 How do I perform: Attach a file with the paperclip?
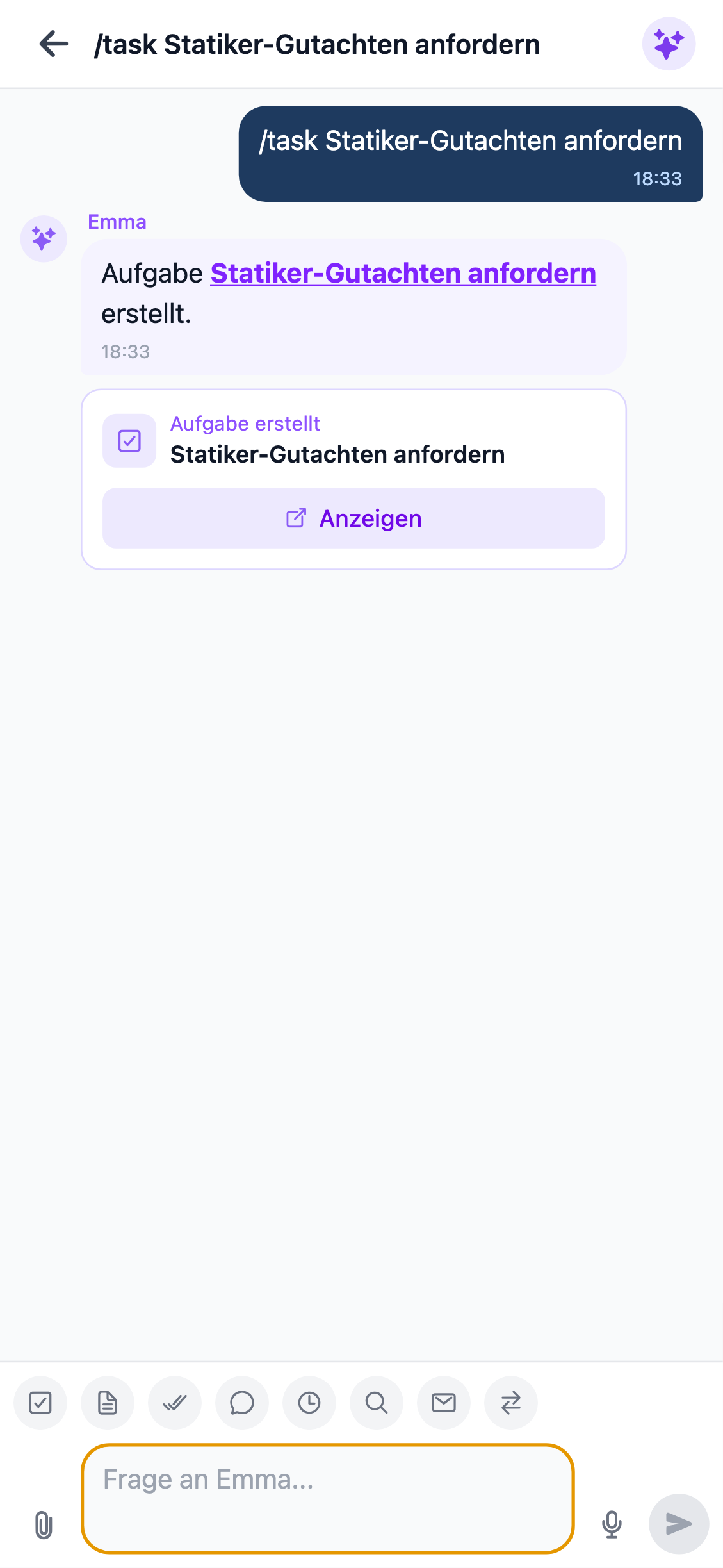(43, 1524)
